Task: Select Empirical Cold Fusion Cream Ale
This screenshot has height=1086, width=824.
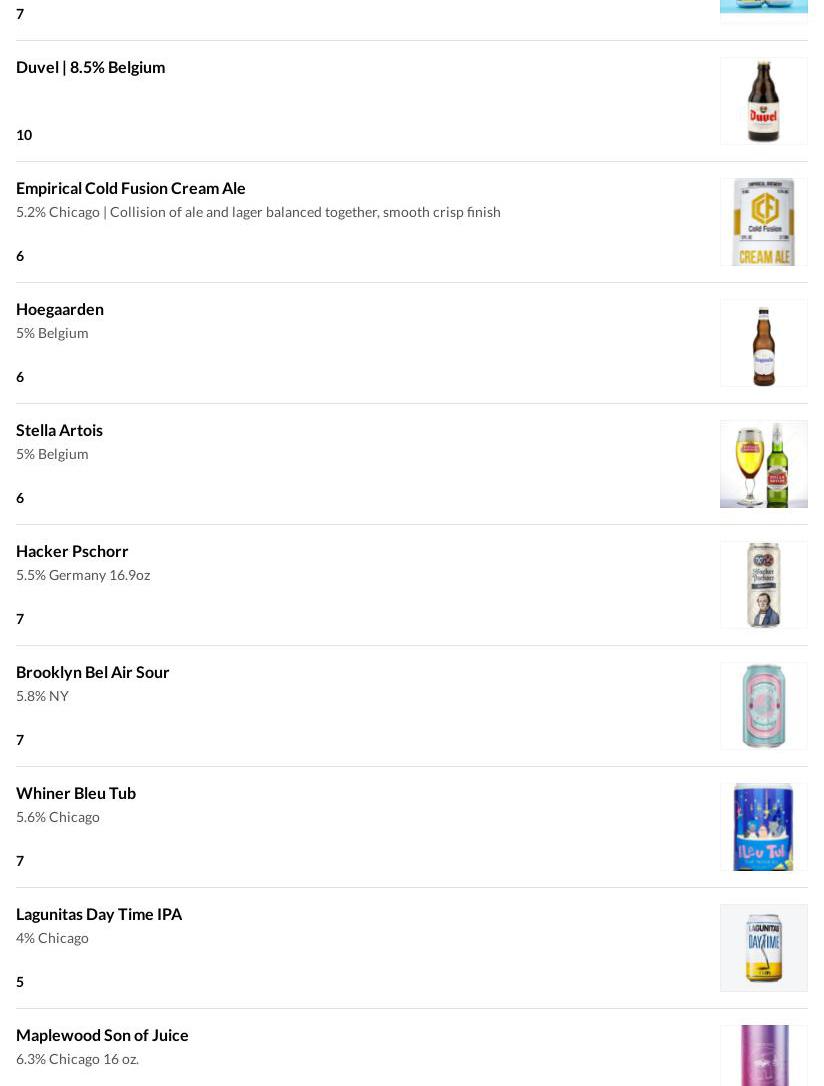Action: pos(131,188)
